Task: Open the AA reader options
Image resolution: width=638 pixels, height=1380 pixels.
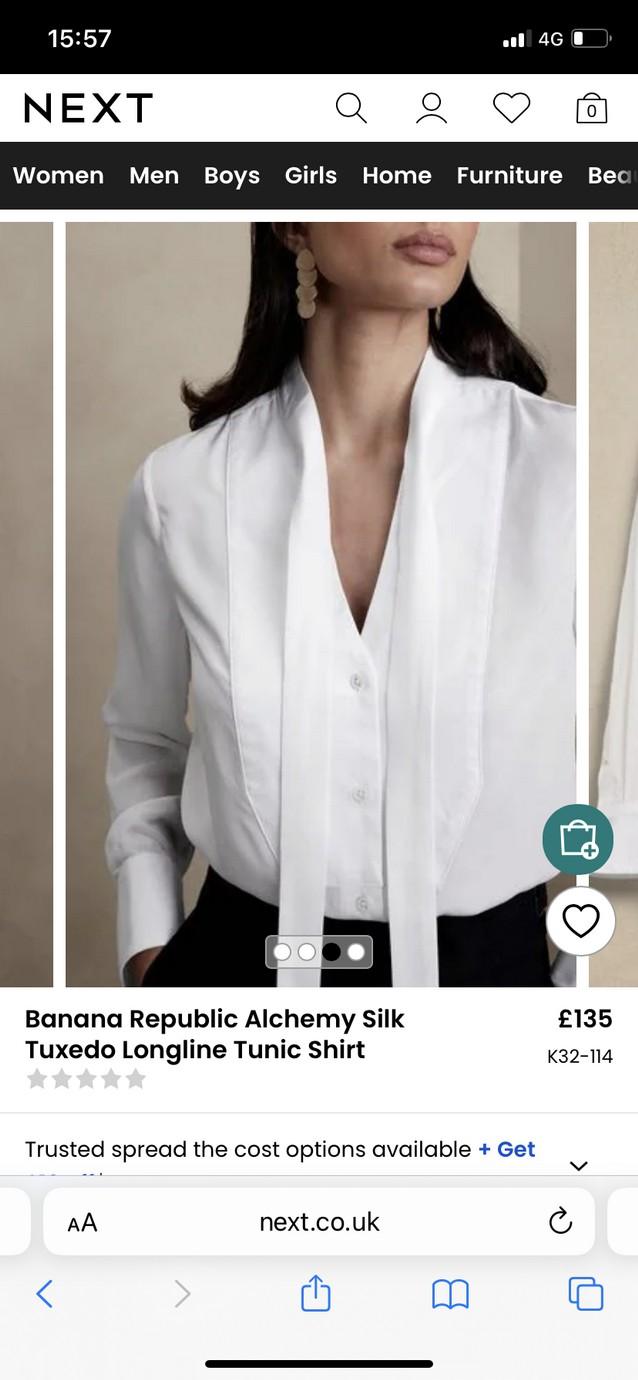Action: point(82,1222)
